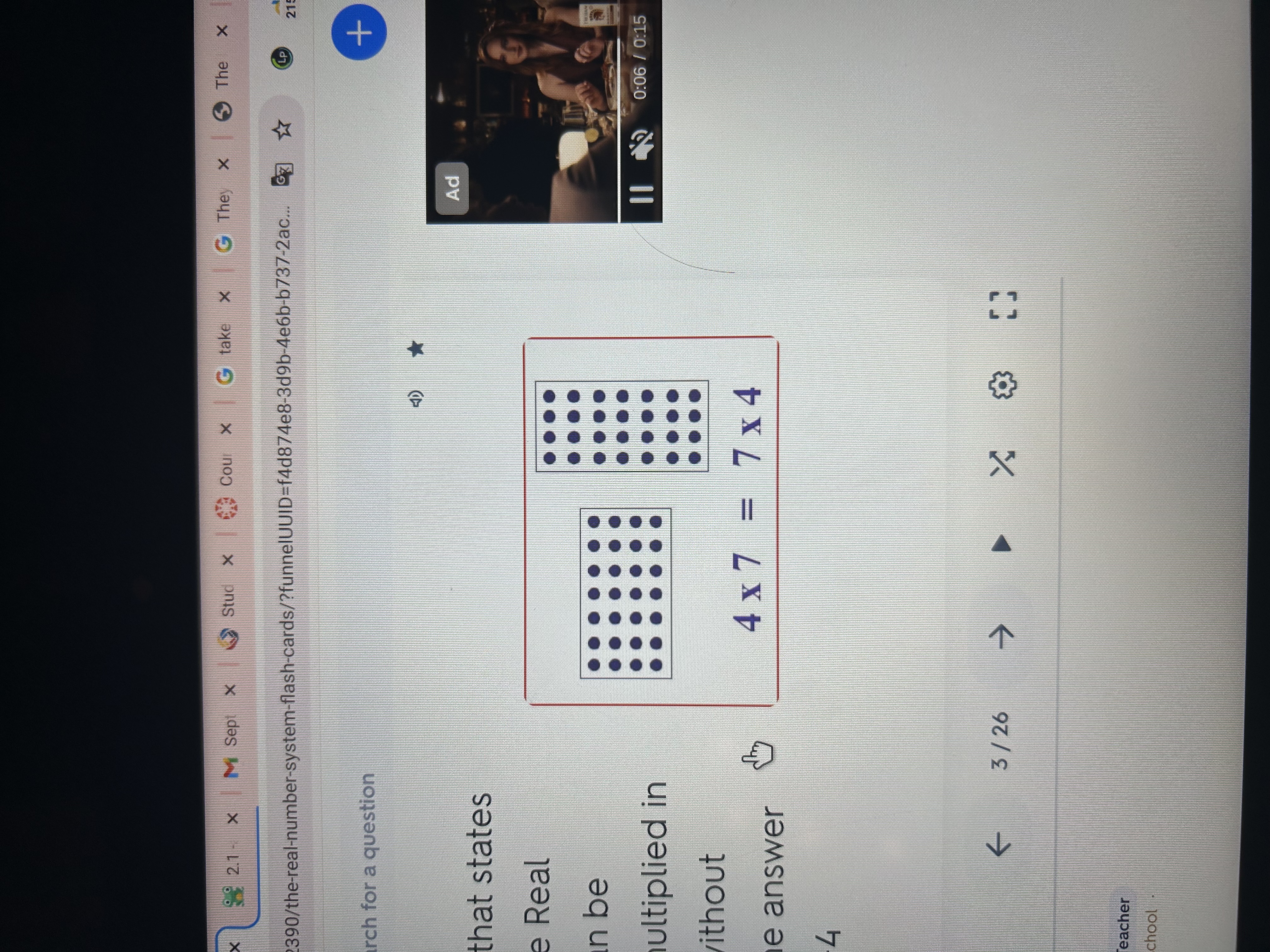Image resolution: width=1270 pixels, height=952 pixels.
Task: Tap the blue plus button
Action: click(x=359, y=33)
